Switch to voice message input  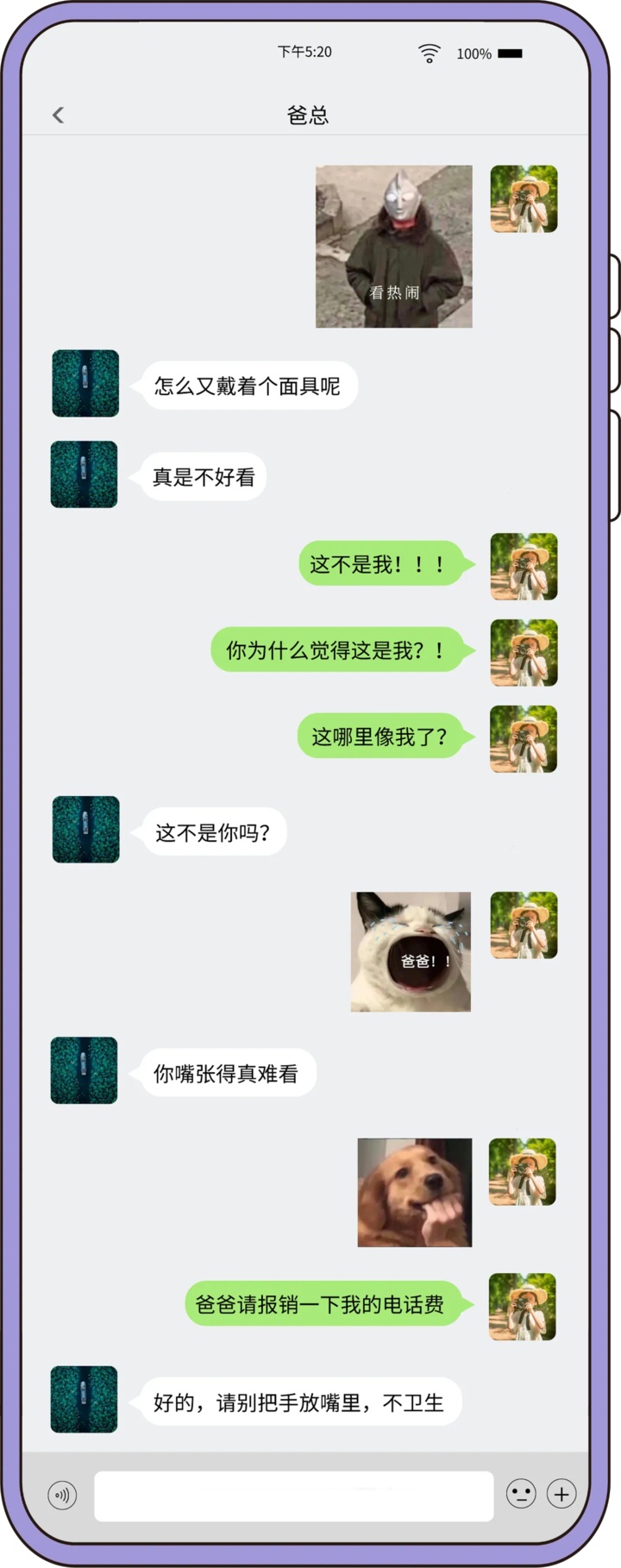pyautogui.click(x=62, y=1495)
